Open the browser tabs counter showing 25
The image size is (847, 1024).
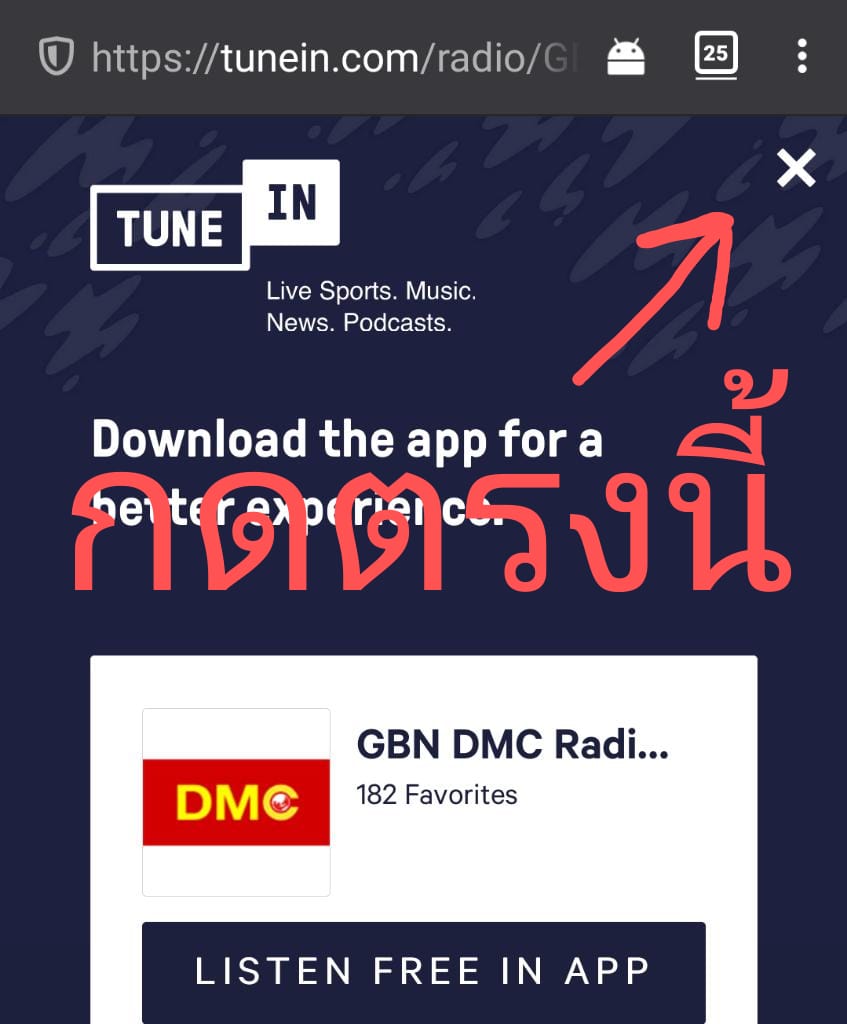716,55
